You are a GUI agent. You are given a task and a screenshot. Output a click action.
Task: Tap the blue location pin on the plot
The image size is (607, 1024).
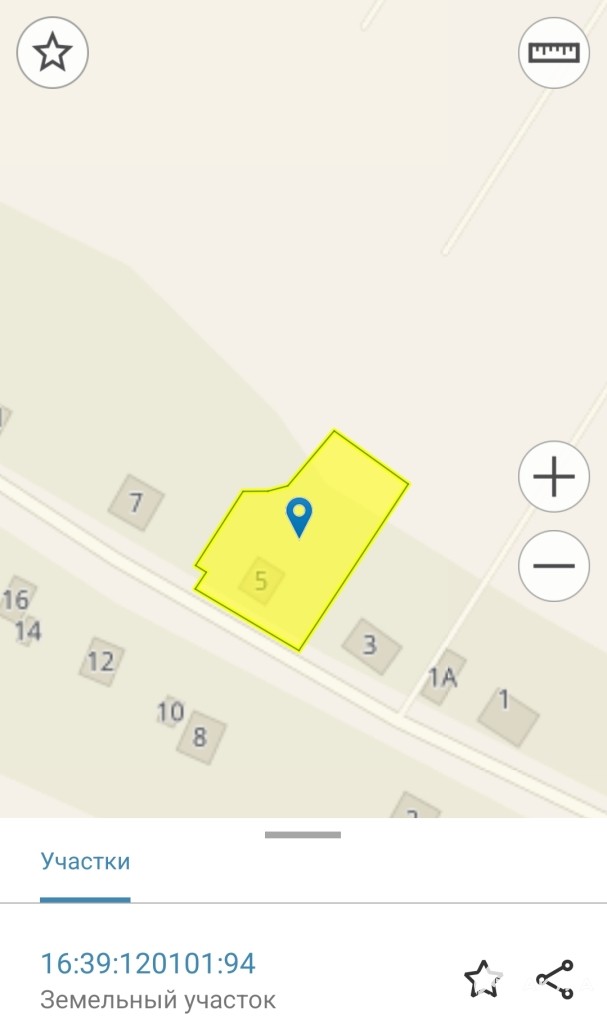point(299,516)
